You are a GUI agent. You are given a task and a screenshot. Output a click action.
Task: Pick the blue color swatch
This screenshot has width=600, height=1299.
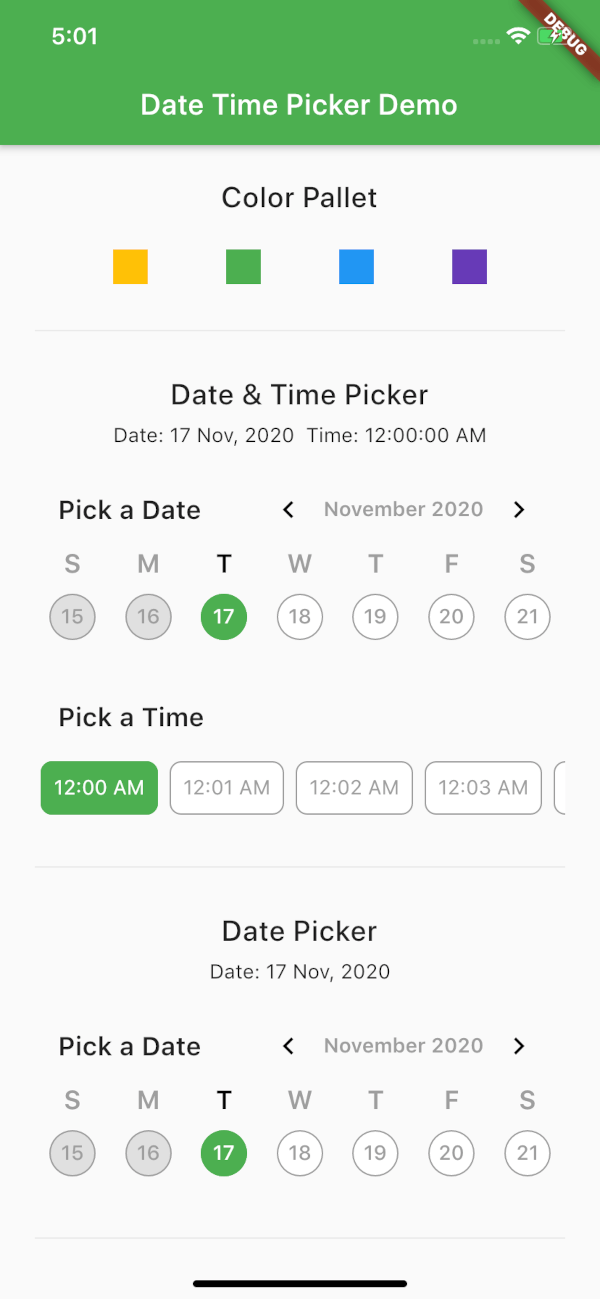click(x=356, y=267)
